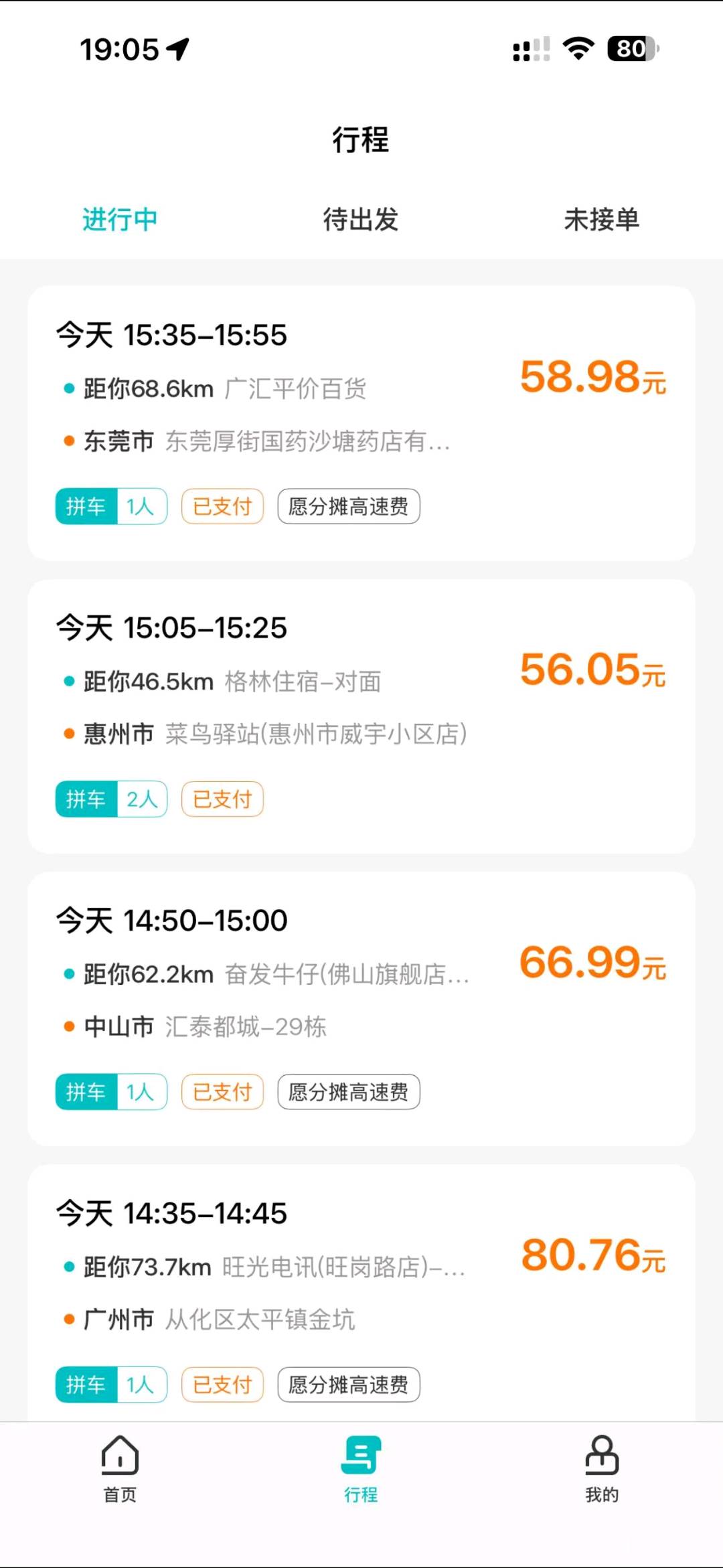The image size is (723, 1568).
Task: Toggle the 愿分摊高速费 tag on the 66.99元 trip
Action: (x=348, y=1091)
